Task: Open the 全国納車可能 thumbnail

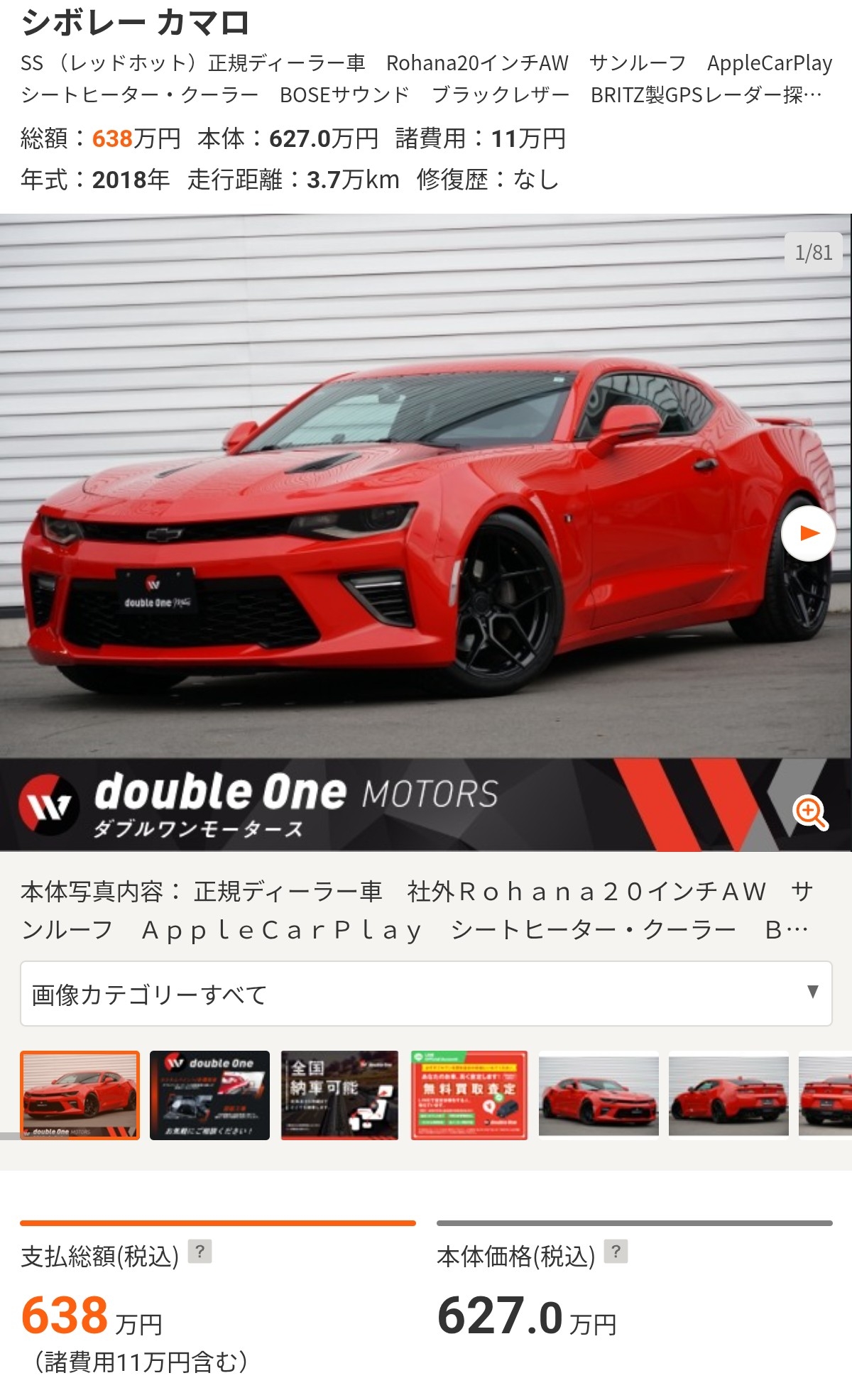Action: (x=339, y=1095)
